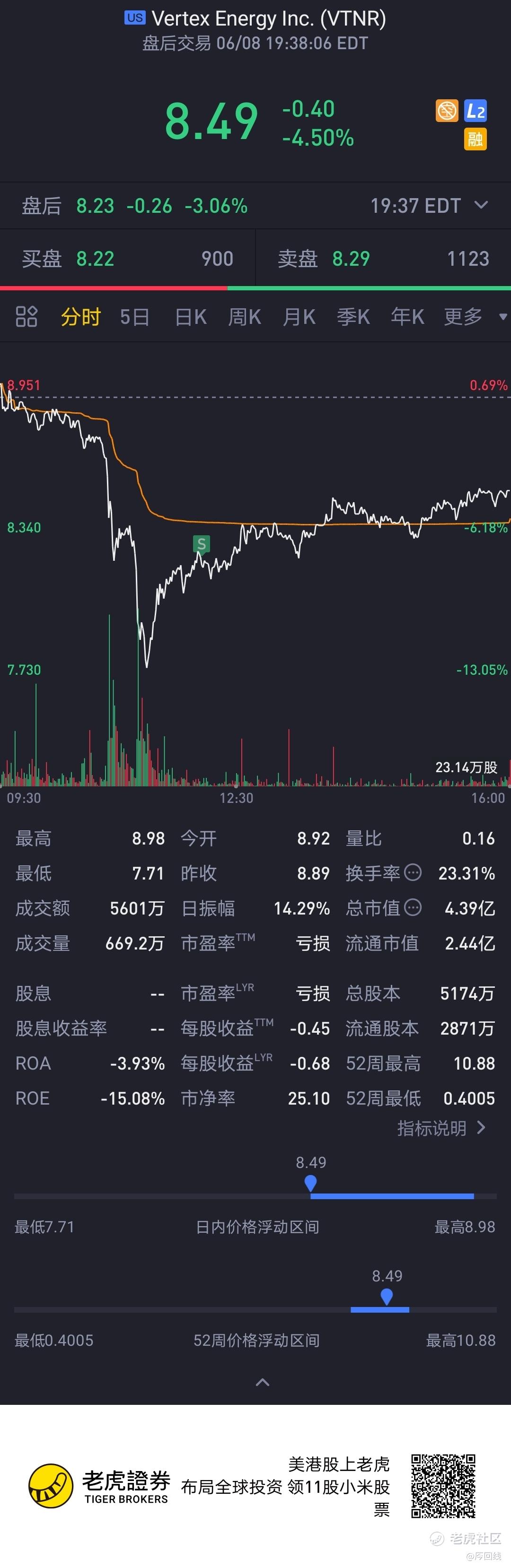Viewport: 511px width, 1568px height.
Task: Expand the 19:37 EDT after-hours dropdown
Action: point(481,205)
